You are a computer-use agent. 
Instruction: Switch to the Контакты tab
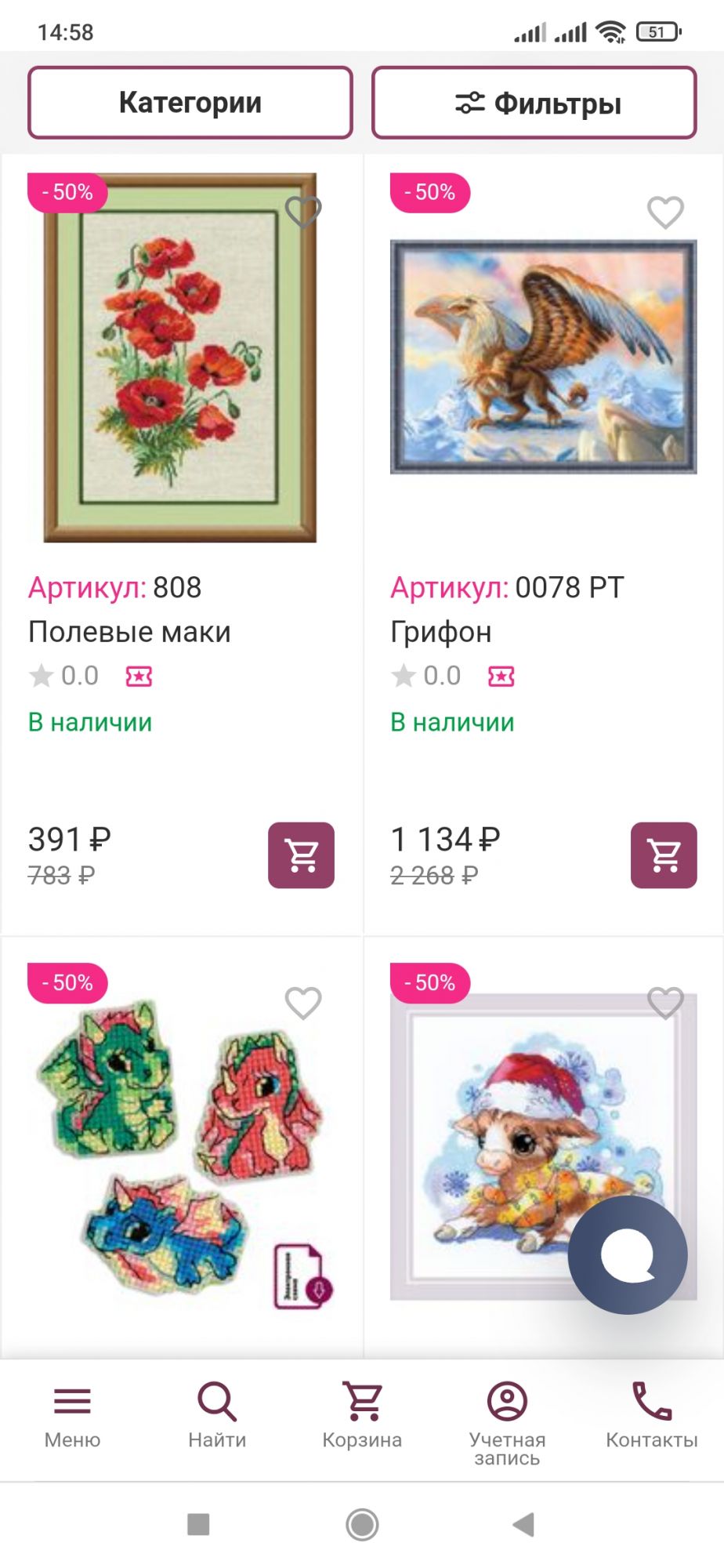(x=651, y=1415)
